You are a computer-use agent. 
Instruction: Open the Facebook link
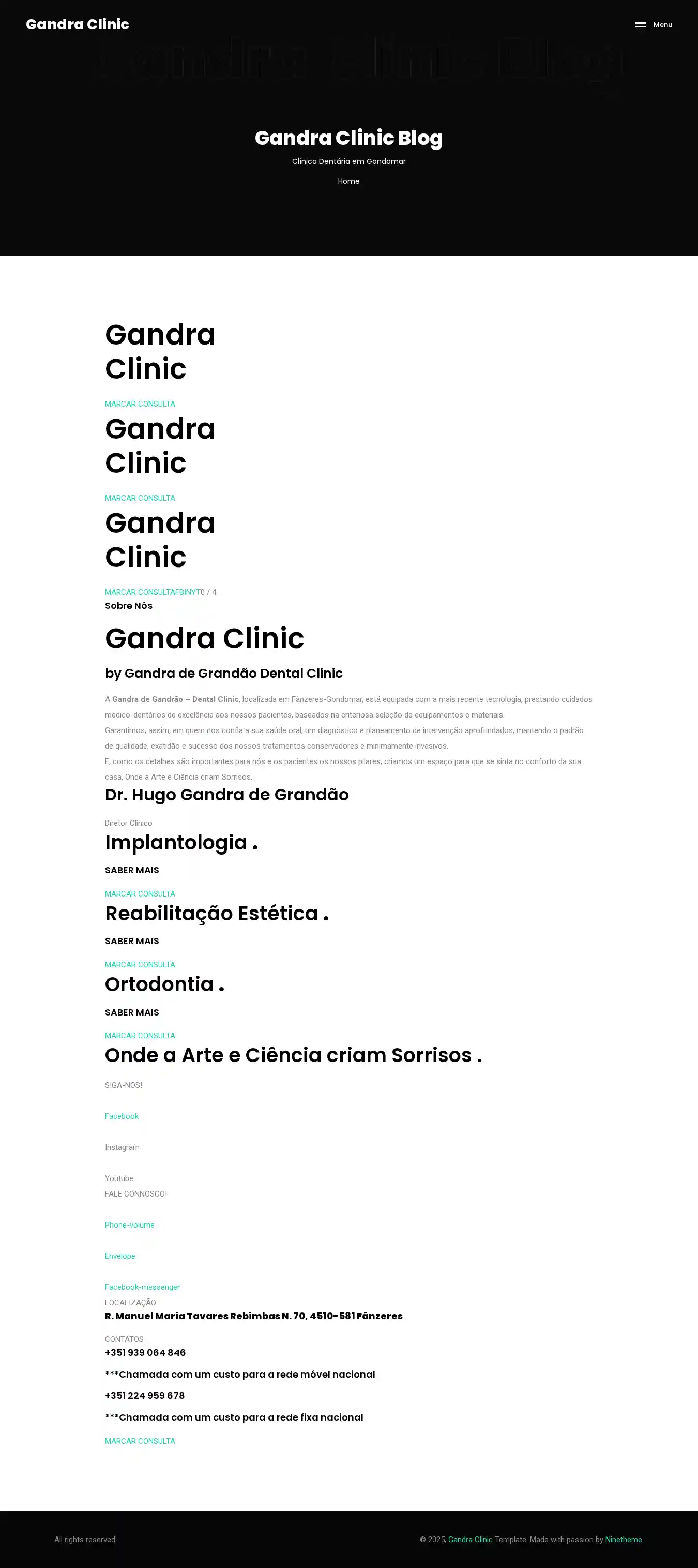point(122,1116)
